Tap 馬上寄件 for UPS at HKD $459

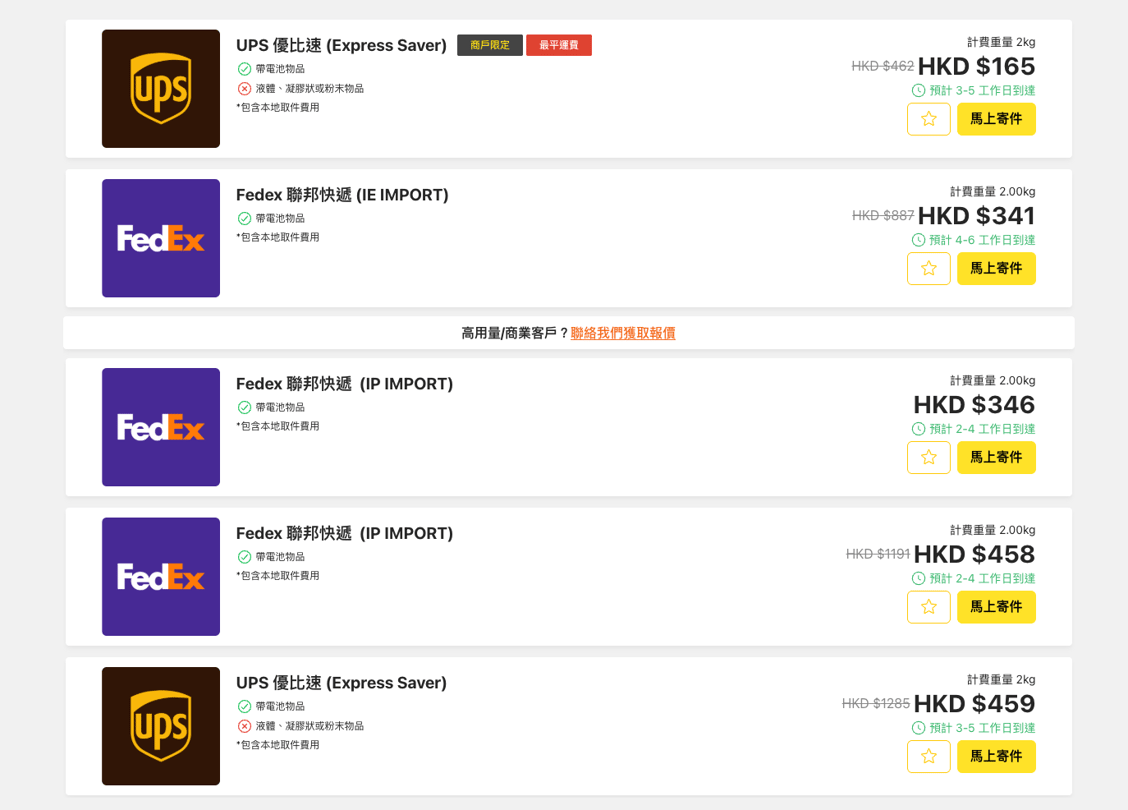[x=996, y=756]
